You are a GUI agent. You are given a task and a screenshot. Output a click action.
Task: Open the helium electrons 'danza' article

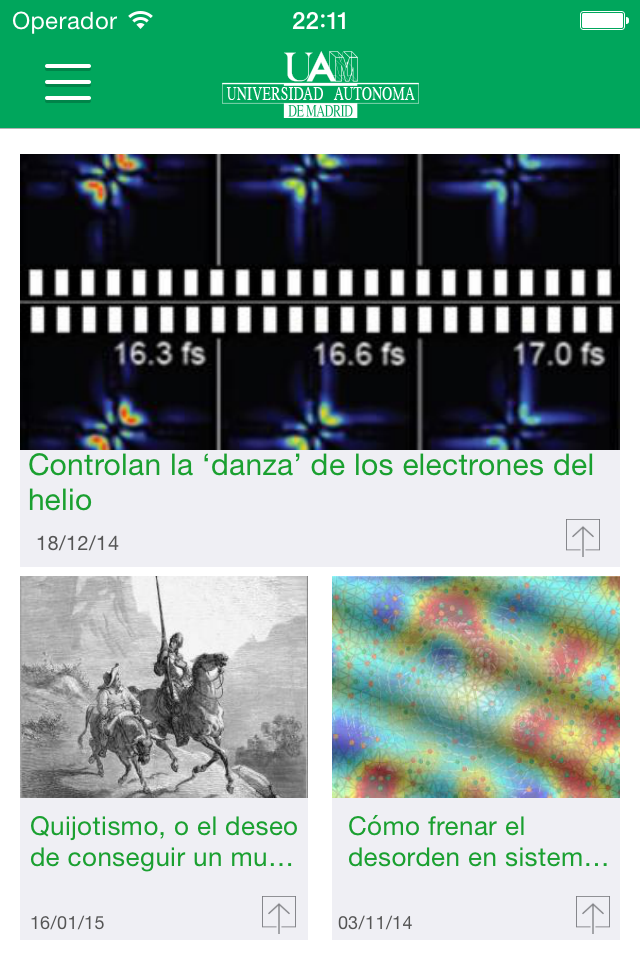(x=310, y=482)
